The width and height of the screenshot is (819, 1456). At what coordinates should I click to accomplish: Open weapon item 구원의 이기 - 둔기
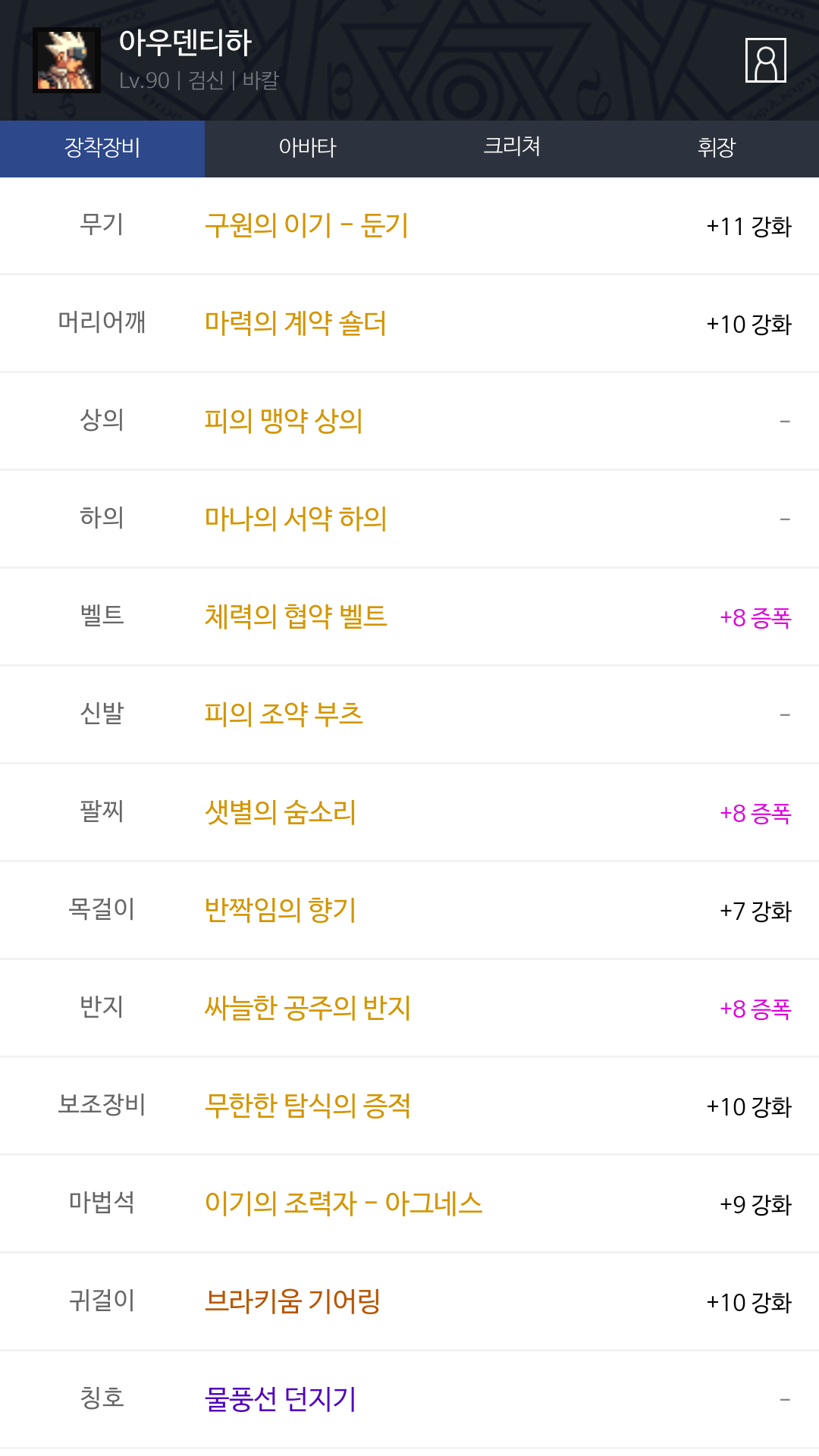point(306,226)
